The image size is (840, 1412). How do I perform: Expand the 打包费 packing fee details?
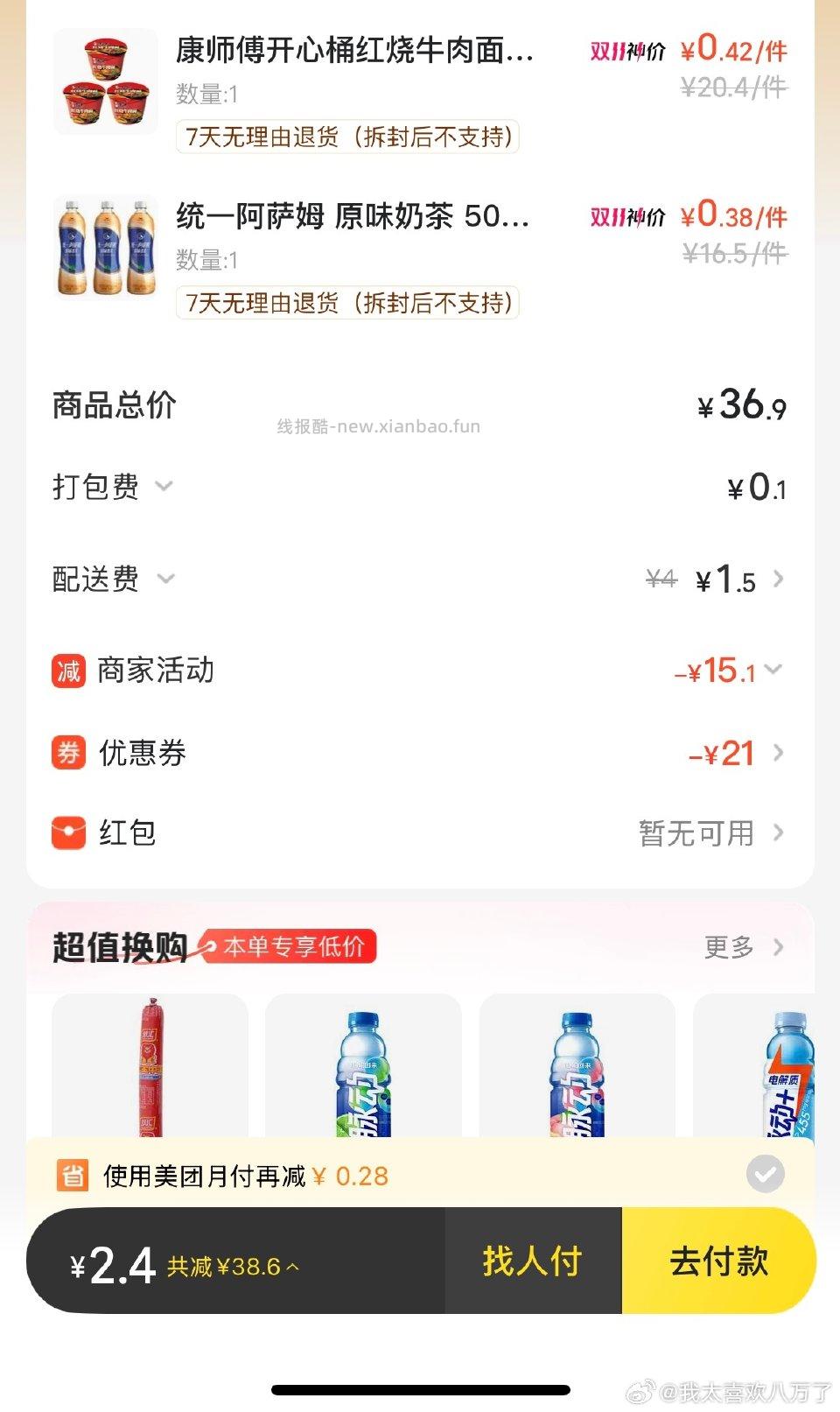[164, 488]
